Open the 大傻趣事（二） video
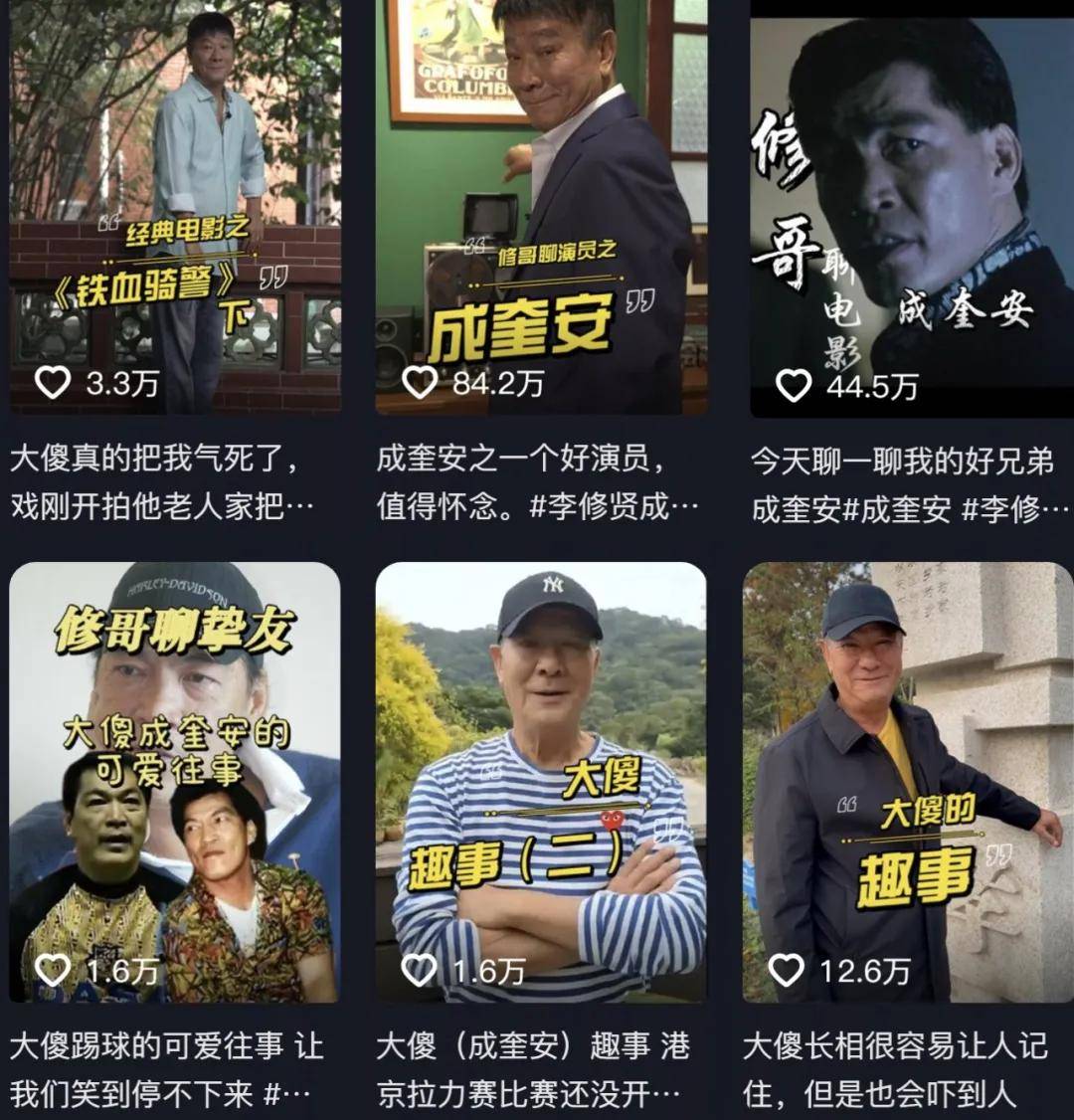The width and height of the screenshot is (1074, 1120). [541, 781]
